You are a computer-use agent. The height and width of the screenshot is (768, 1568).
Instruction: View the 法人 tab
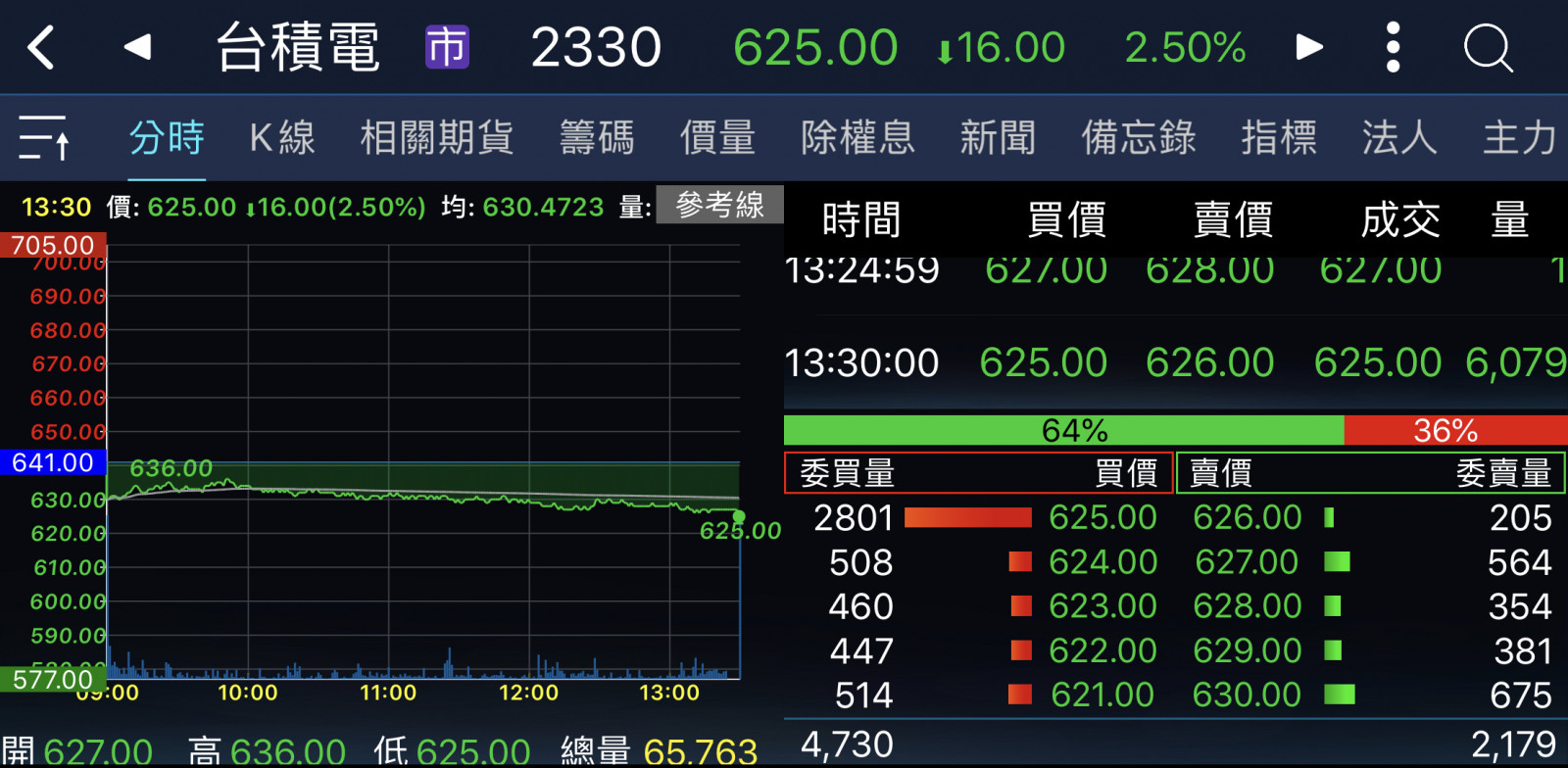click(x=1399, y=138)
